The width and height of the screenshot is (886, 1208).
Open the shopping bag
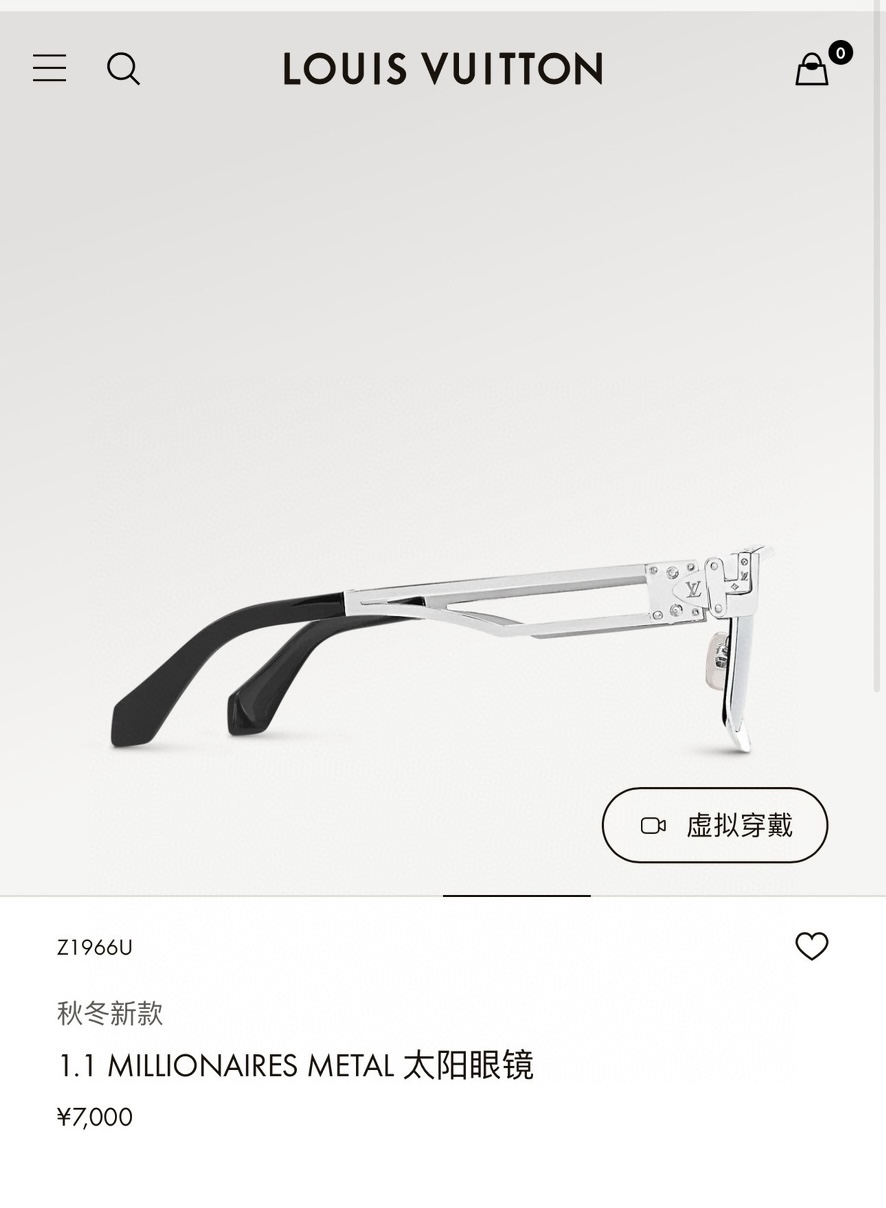812,69
